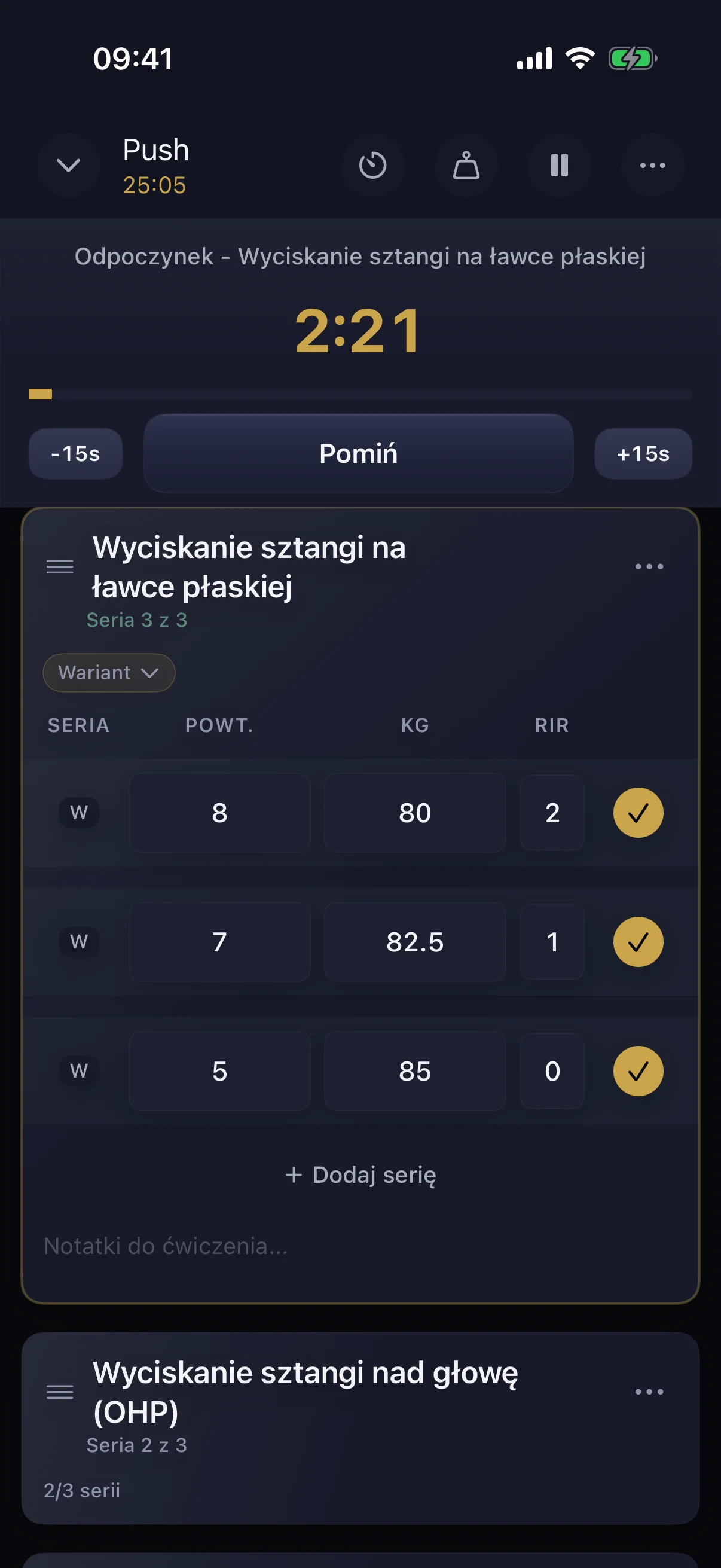Viewport: 721px width, 1568px height.
Task: Open the rest timer icon
Action: tap(372, 165)
